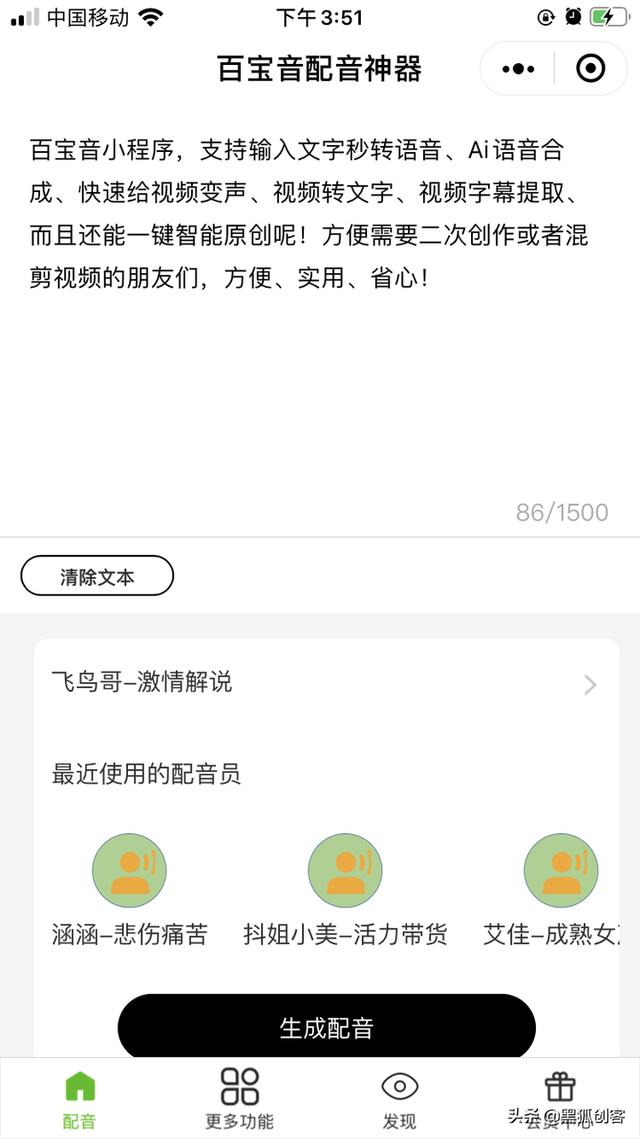Open the mini program more options menu
The image size is (640, 1139).
click(518, 69)
